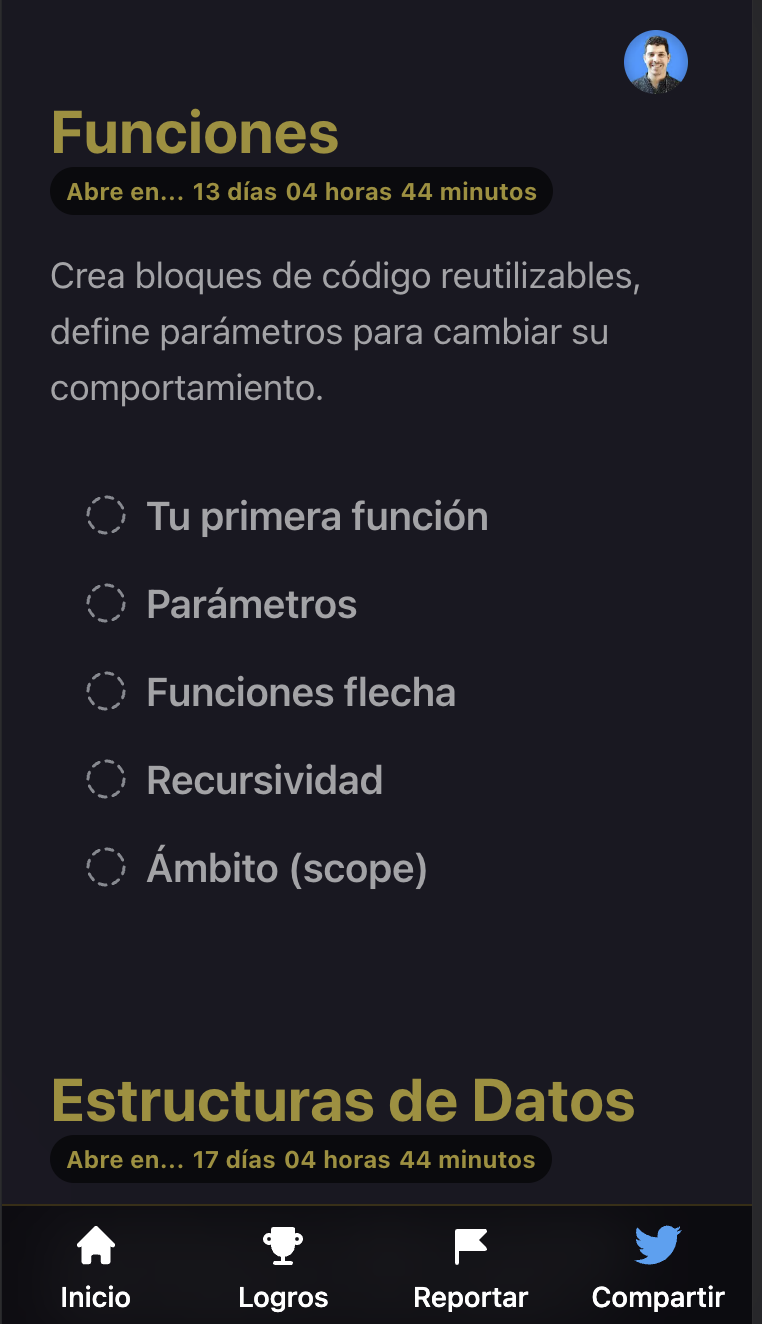Image resolution: width=762 pixels, height=1324 pixels.
Task: Open the Compartir menu item
Action: pyautogui.click(x=657, y=1268)
